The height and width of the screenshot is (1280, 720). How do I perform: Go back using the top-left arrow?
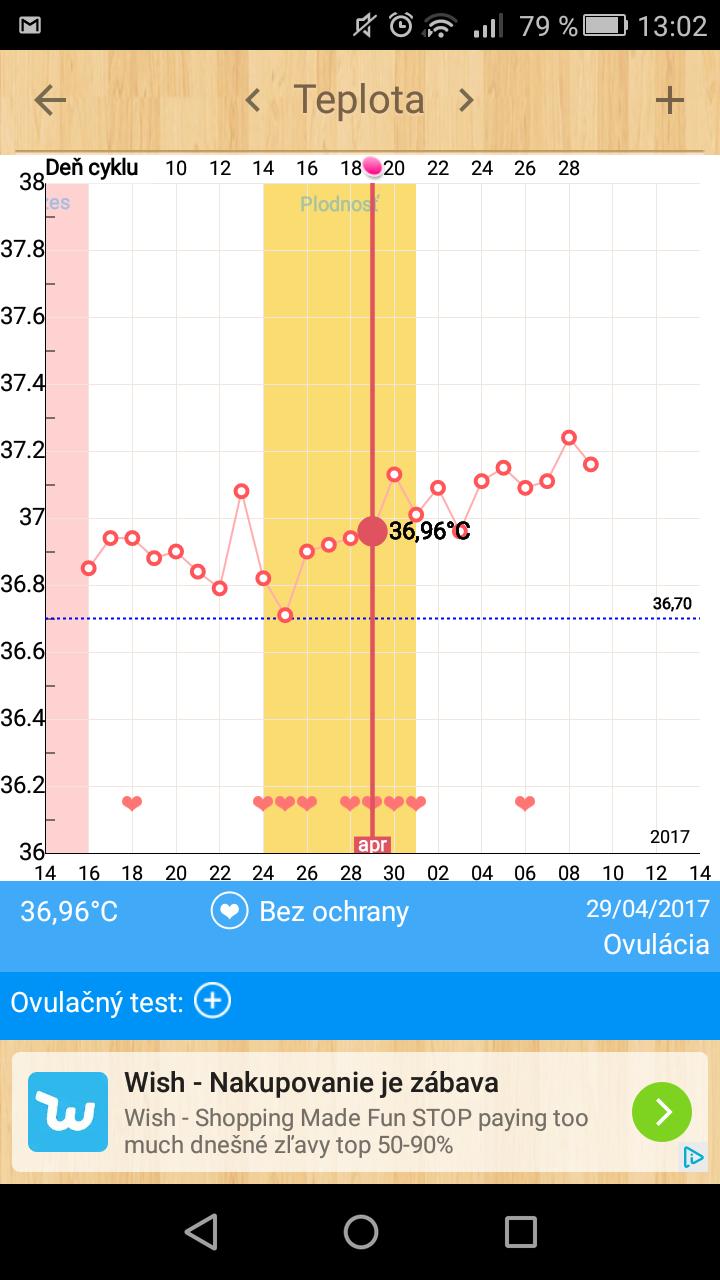tap(50, 100)
